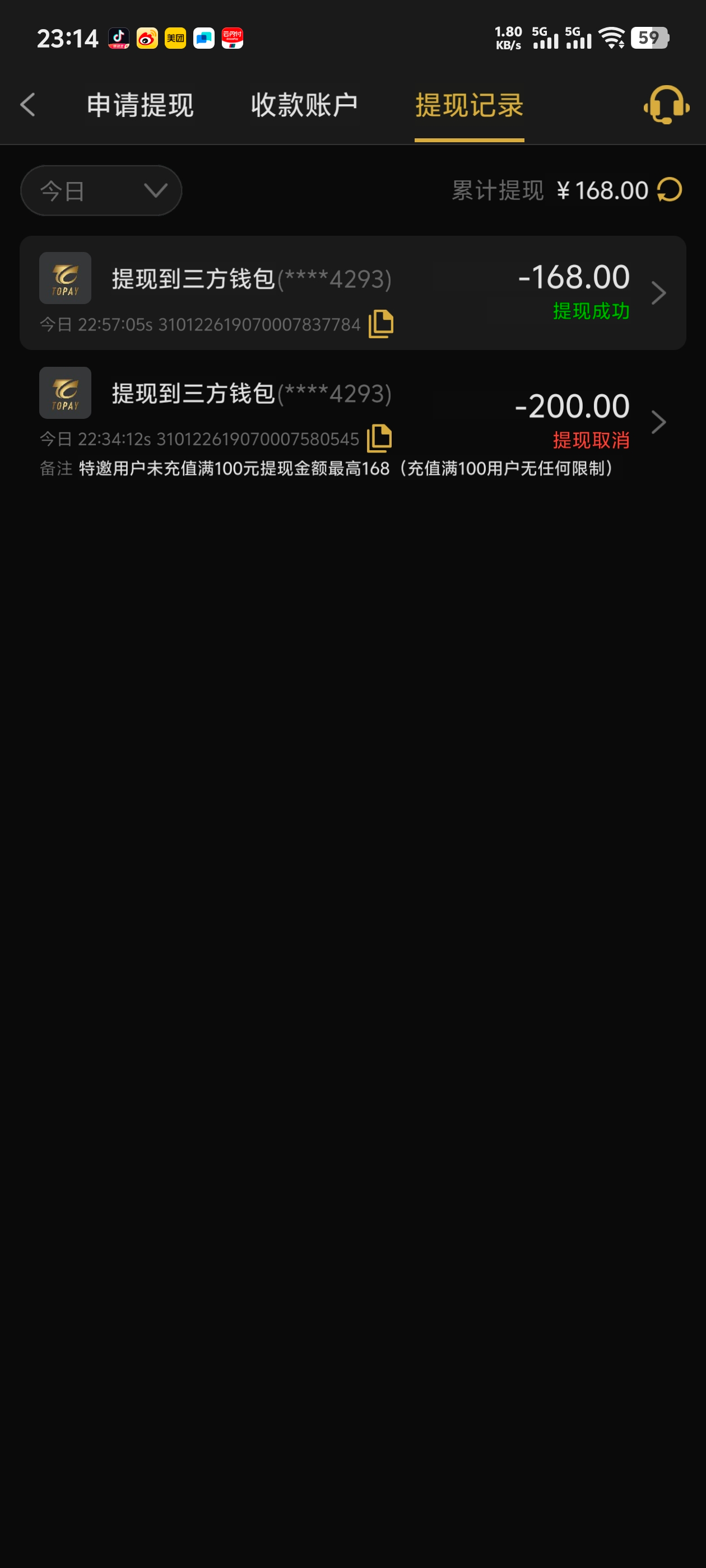The width and height of the screenshot is (706, 1568).
Task: Expand details of the cancelled 200.00 withdrawal
Action: point(659,421)
